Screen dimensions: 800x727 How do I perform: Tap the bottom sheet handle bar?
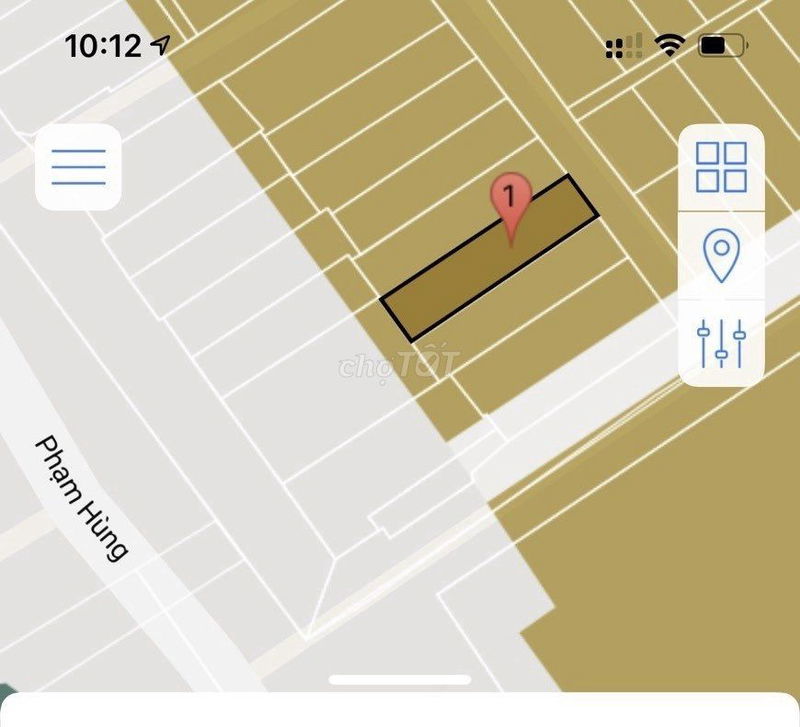[399, 680]
